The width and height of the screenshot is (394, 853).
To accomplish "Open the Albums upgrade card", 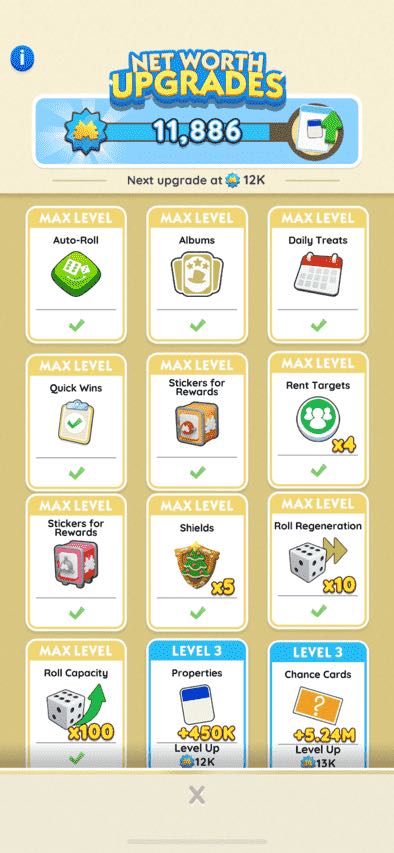I will [x=197, y=274].
